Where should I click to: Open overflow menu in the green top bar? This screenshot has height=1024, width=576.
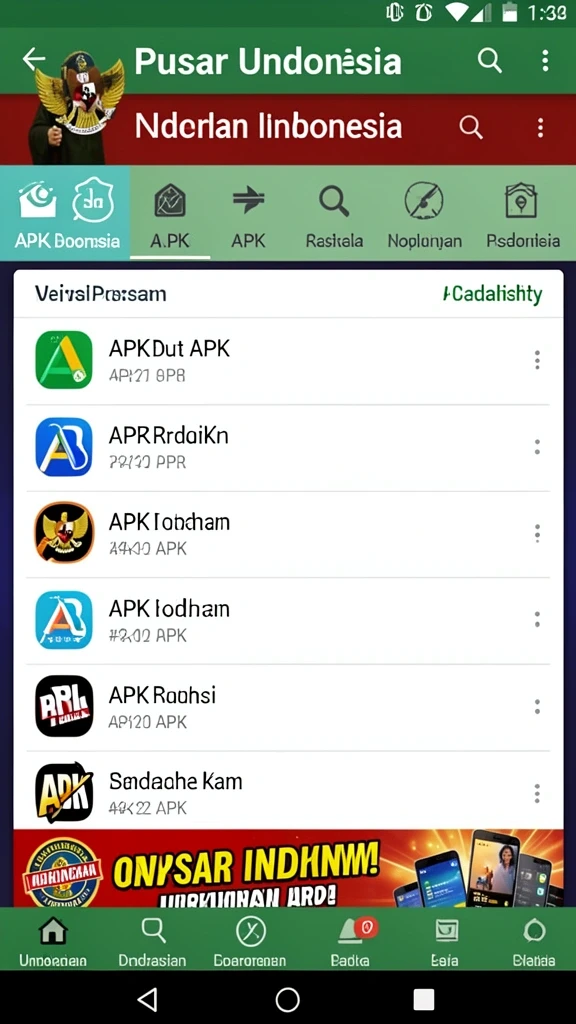tap(545, 61)
